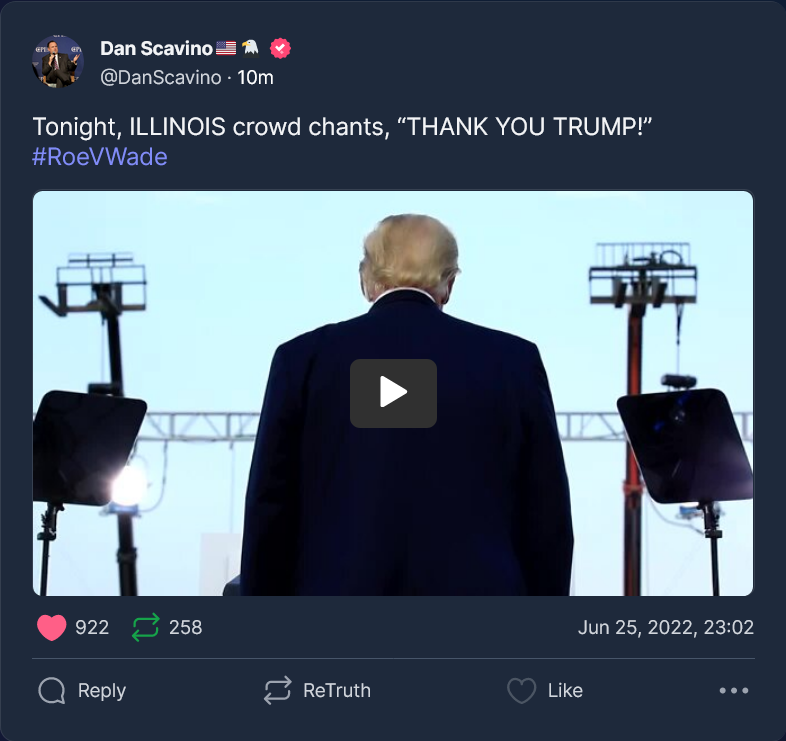ReTruth this post
Image resolution: width=786 pixels, height=741 pixels.
316,690
